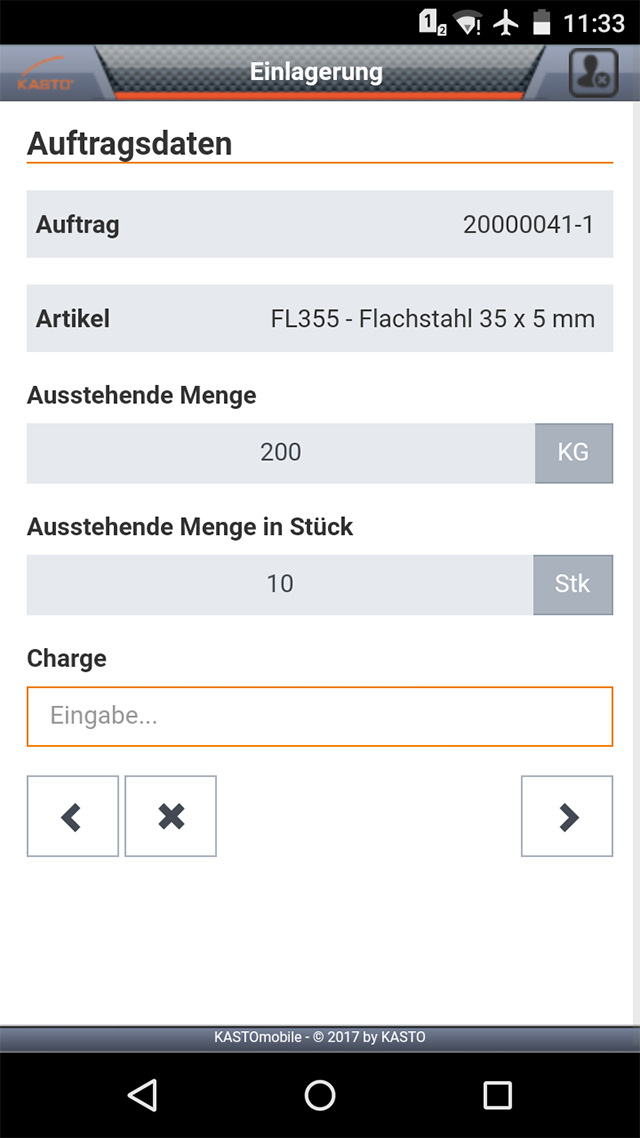Tap the Android home button
This screenshot has width=640, height=1138.
320,1094
